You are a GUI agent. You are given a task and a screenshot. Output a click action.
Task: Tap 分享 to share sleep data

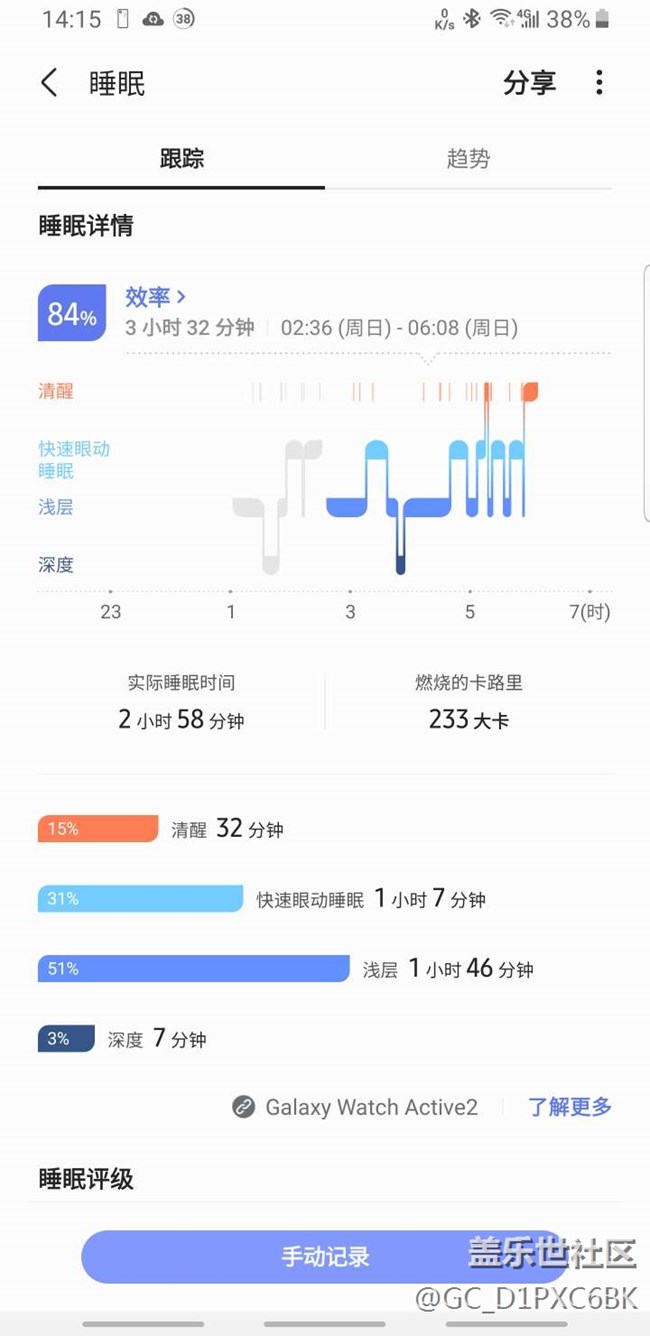(x=529, y=83)
